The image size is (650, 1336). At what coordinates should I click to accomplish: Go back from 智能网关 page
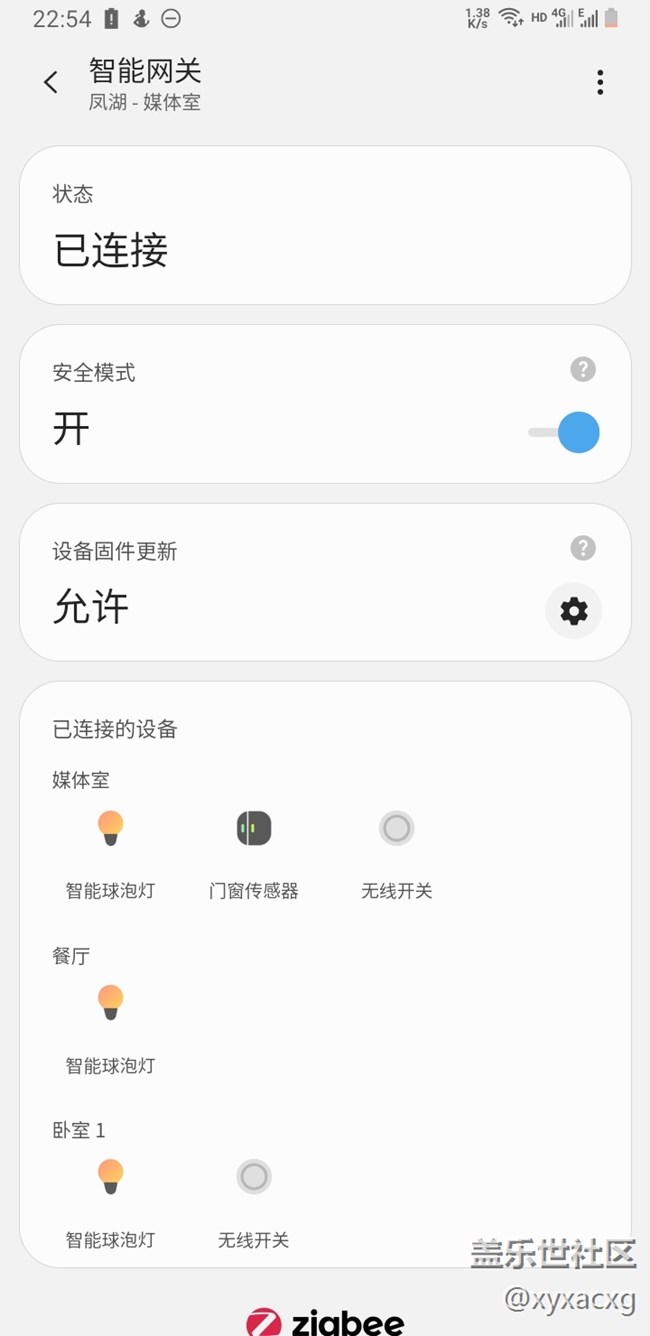51,82
